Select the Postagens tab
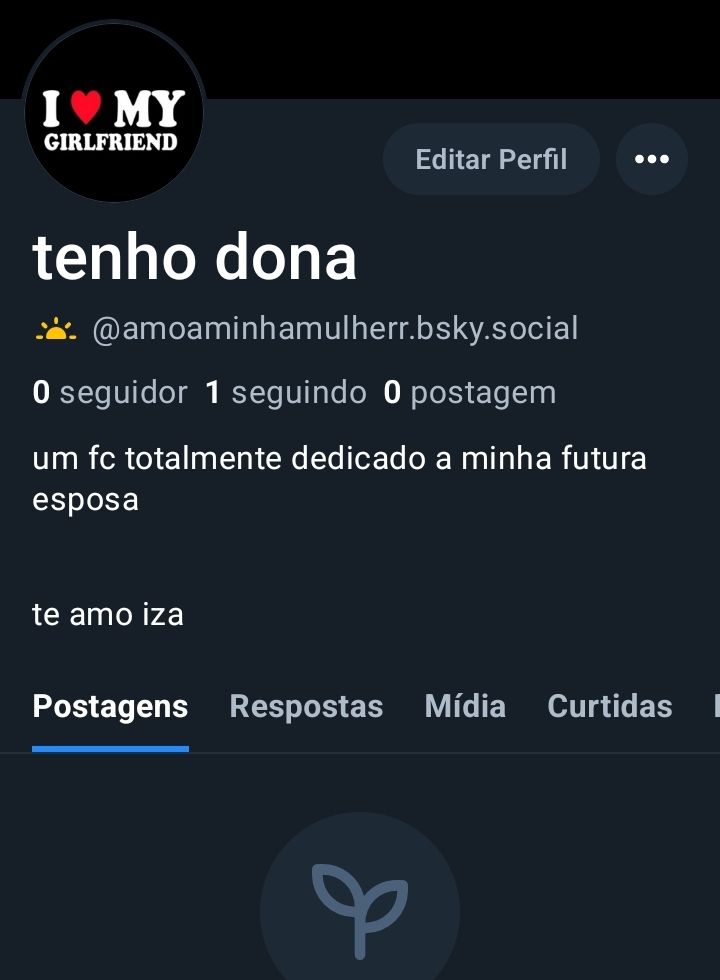Screen dimensions: 720x980 coord(110,706)
